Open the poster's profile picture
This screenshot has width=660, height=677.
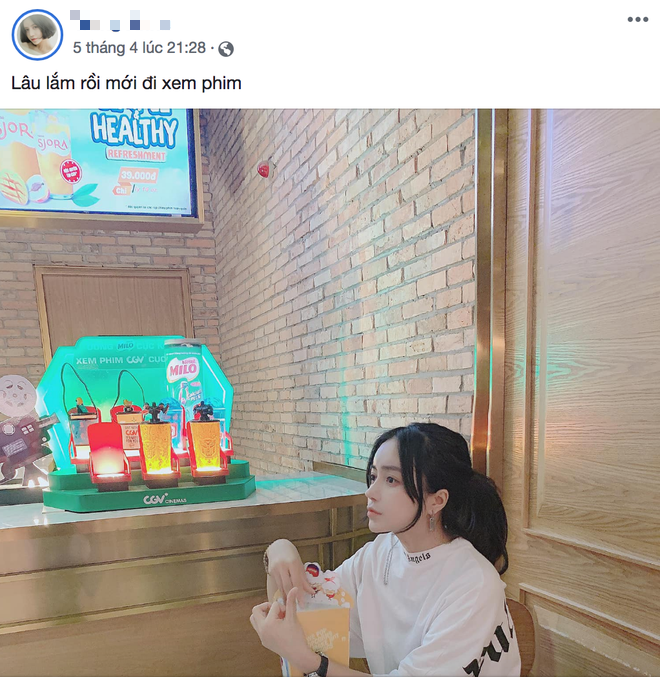37,35
